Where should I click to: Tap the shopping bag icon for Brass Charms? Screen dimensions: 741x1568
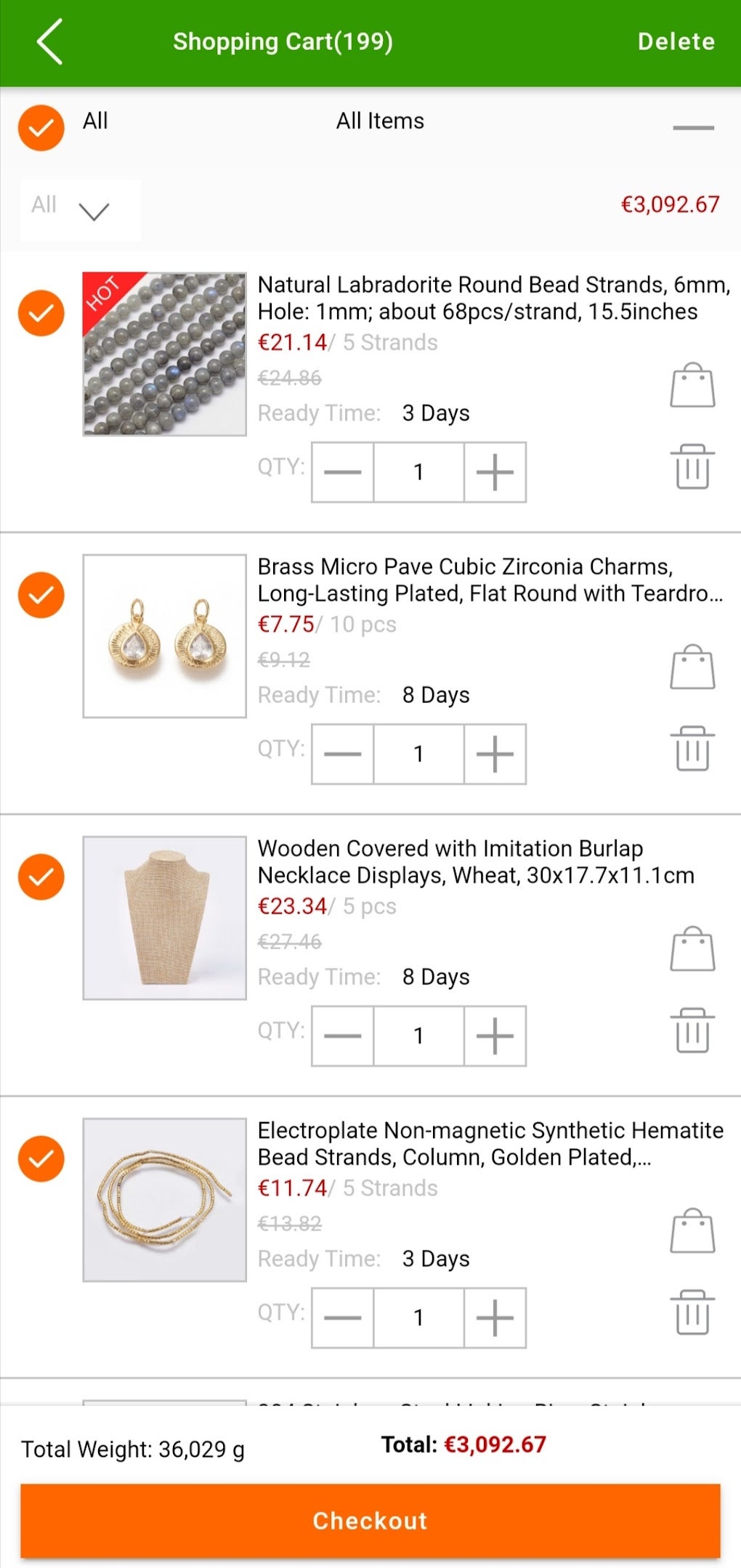pyautogui.click(x=692, y=667)
